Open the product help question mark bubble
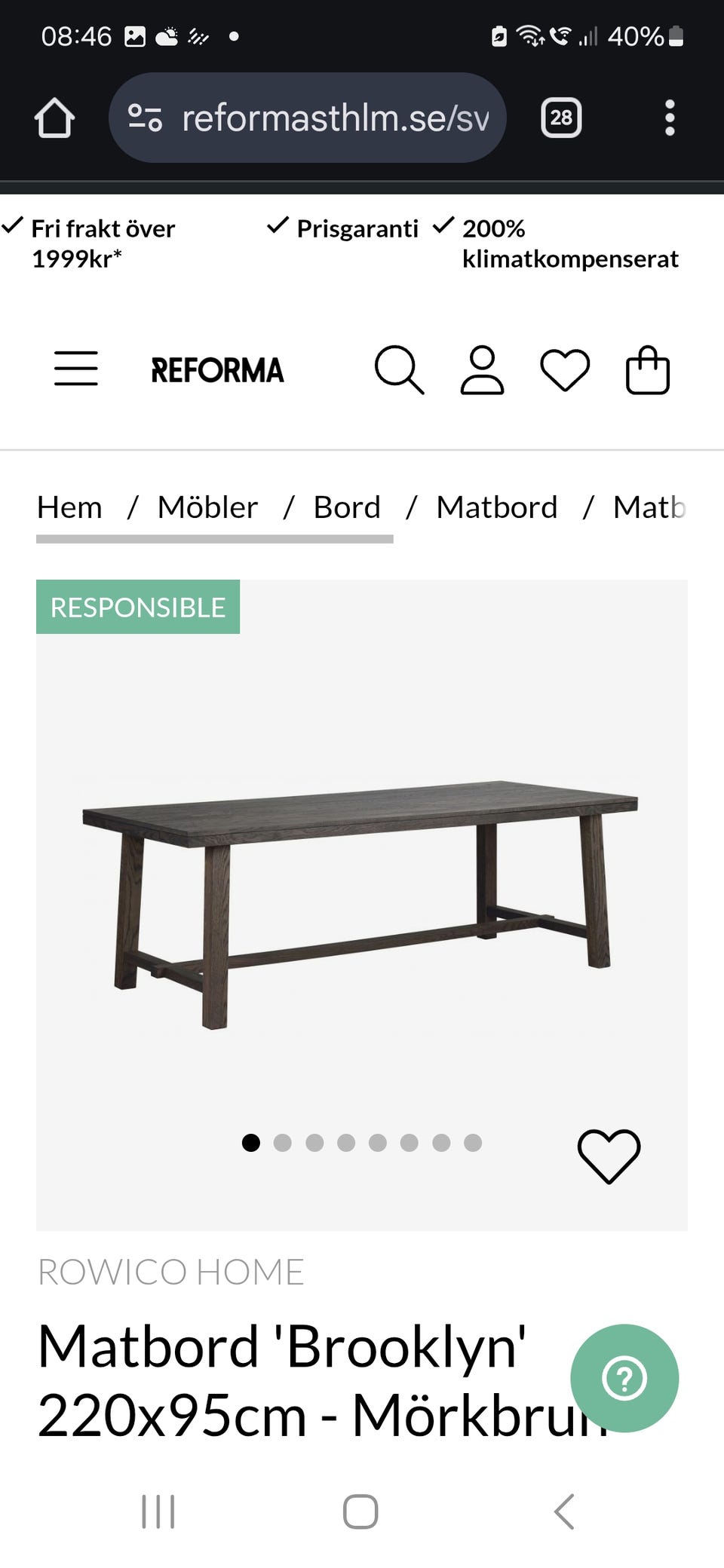Image resolution: width=724 pixels, height=1568 pixels. 623,1378
